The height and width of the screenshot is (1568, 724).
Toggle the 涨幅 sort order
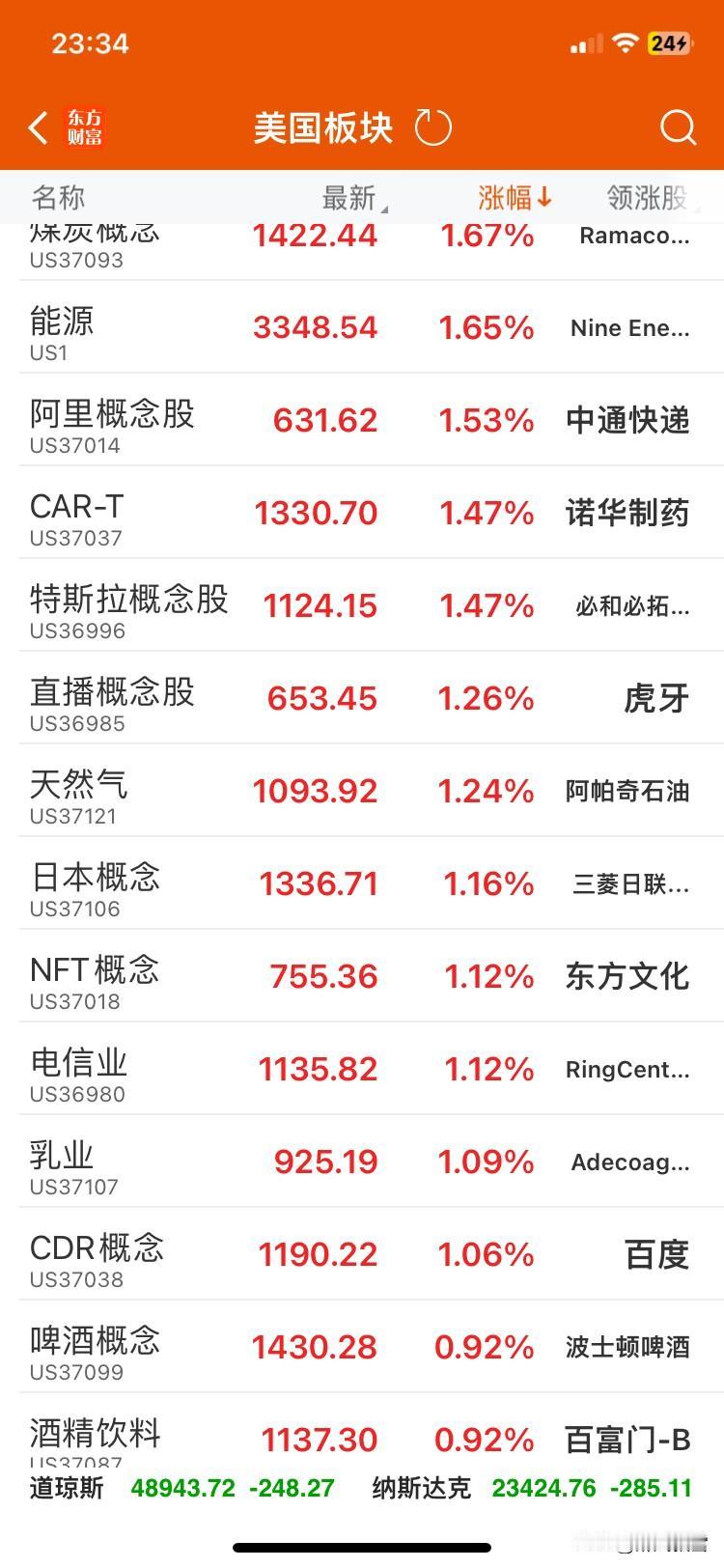tap(515, 198)
